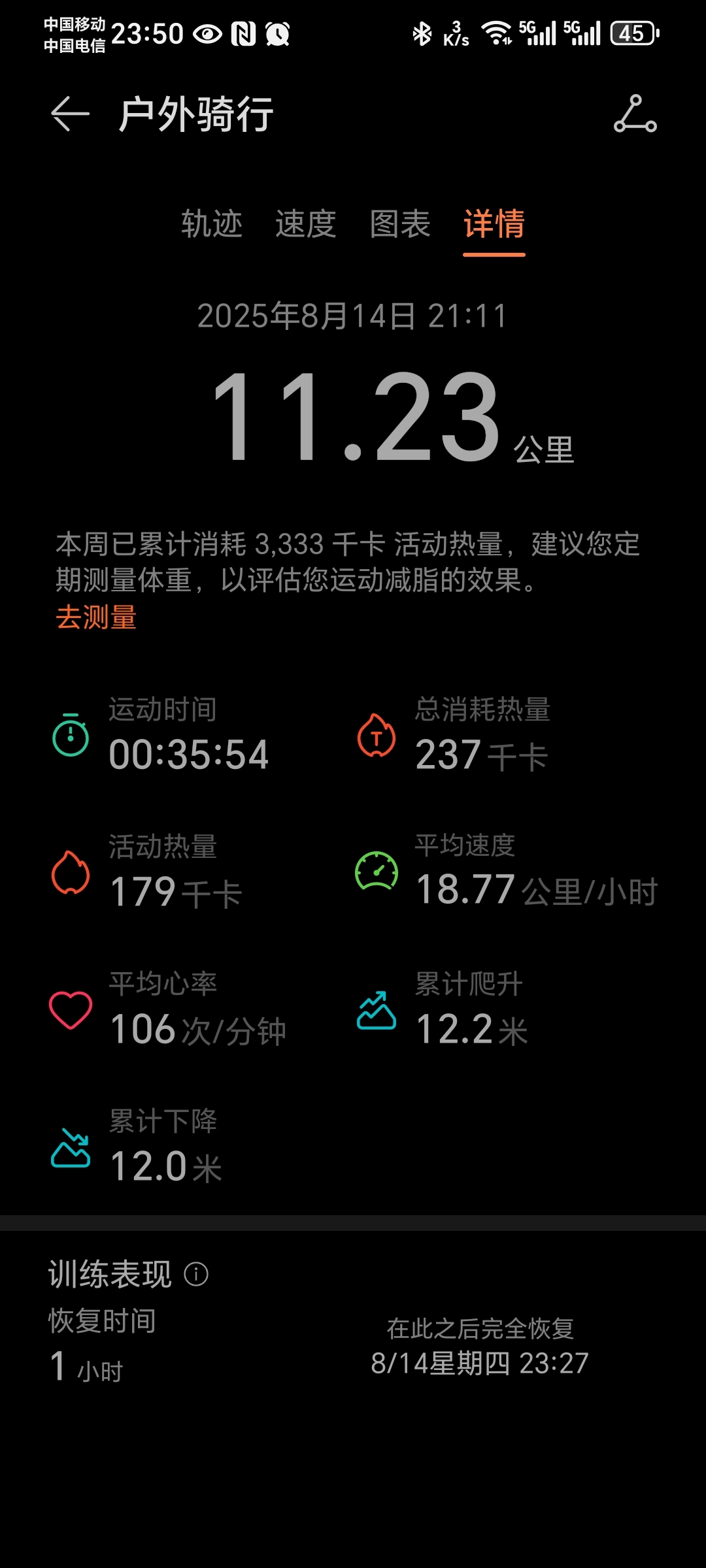
Task: Tap the 去测量 link
Action: [96, 617]
